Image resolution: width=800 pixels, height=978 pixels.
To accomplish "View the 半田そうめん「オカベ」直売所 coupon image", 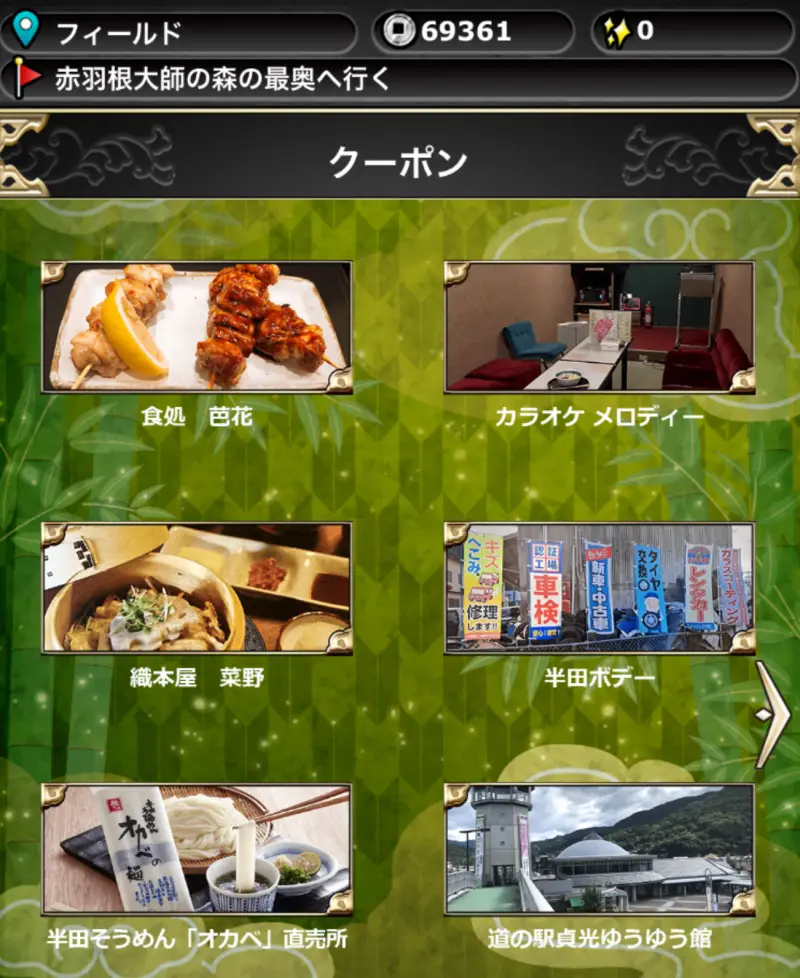I will pos(200,855).
